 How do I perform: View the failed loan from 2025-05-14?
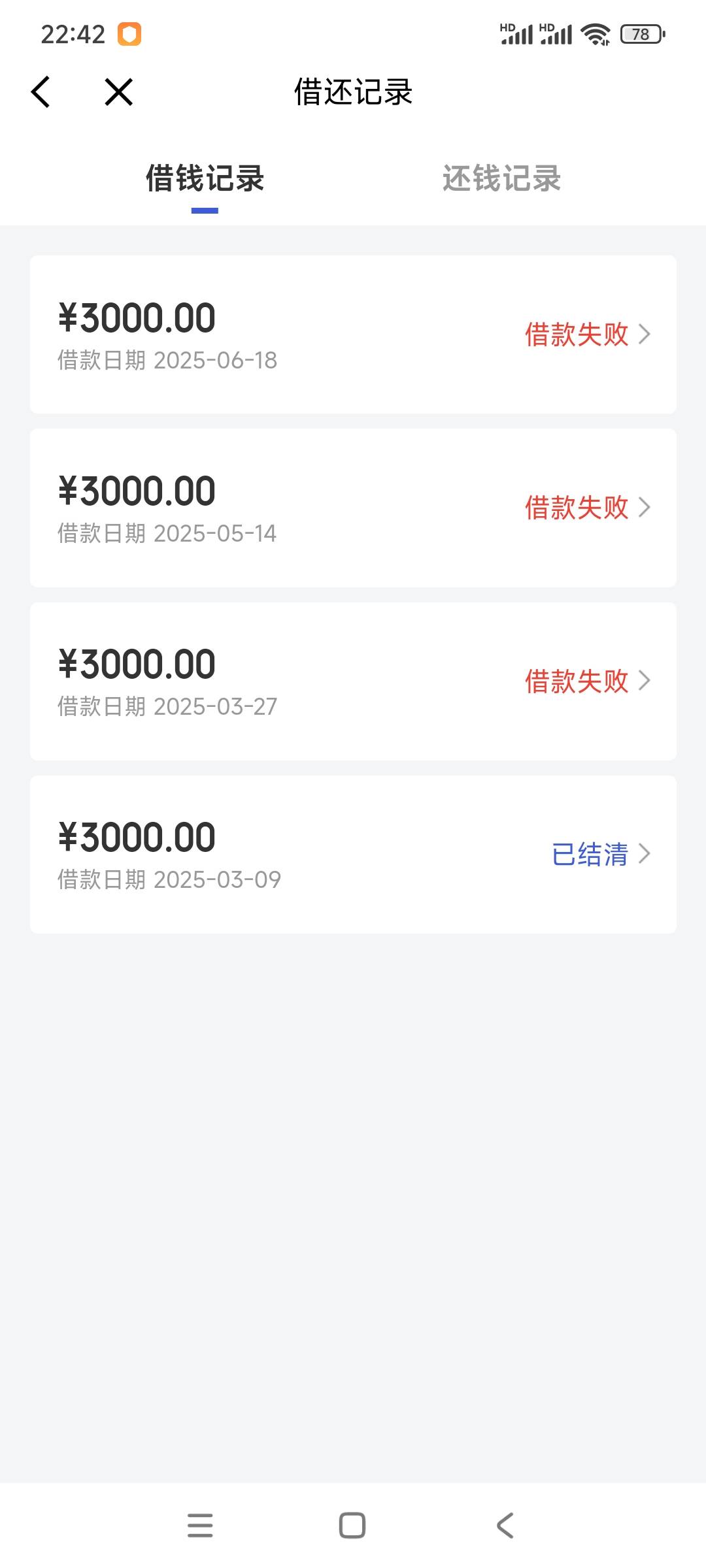tap(353, 508)
